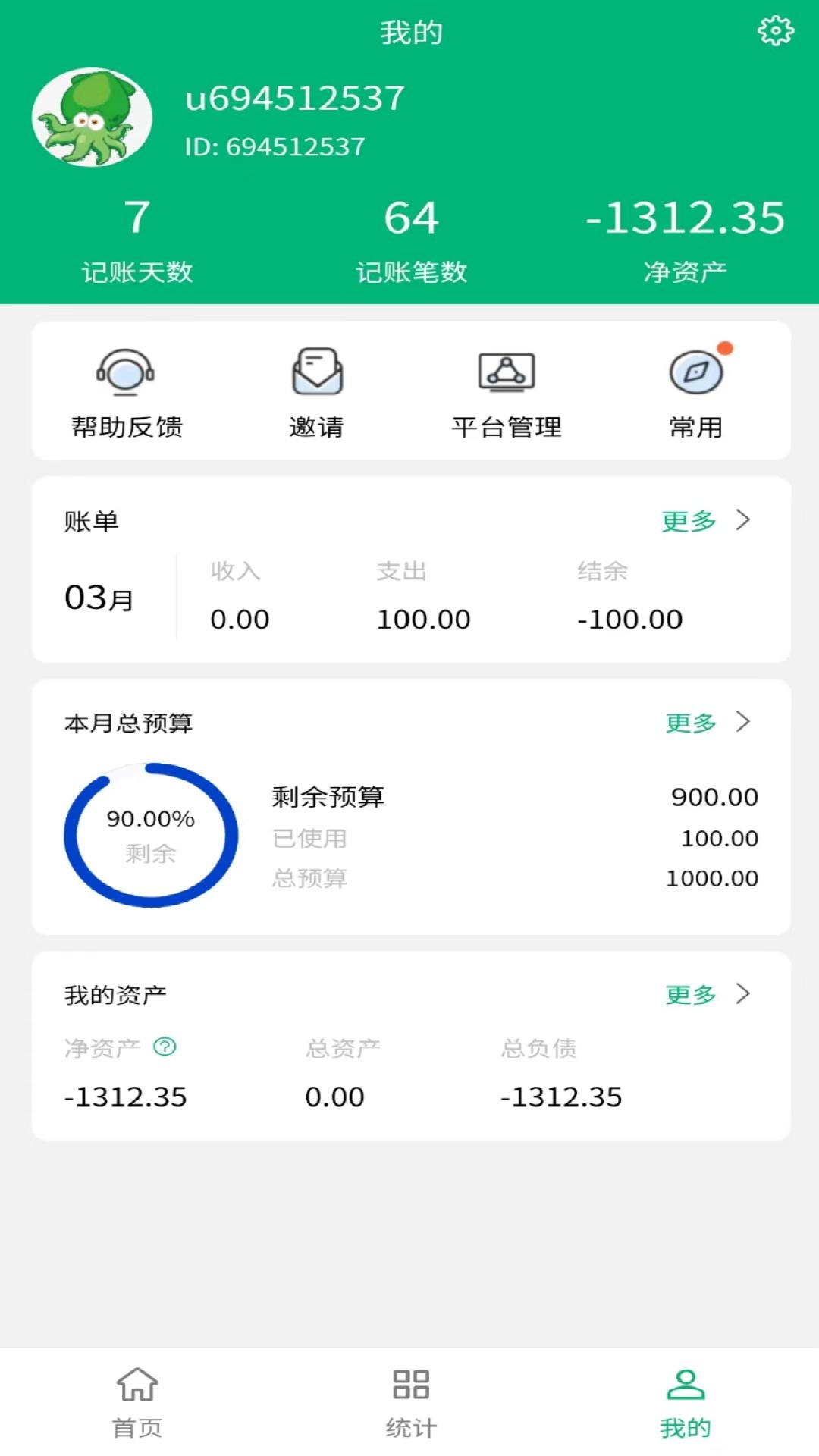Click 更多 beside 本月总预算
This screenshot has height=1456, width=819.
pos(689,724)
